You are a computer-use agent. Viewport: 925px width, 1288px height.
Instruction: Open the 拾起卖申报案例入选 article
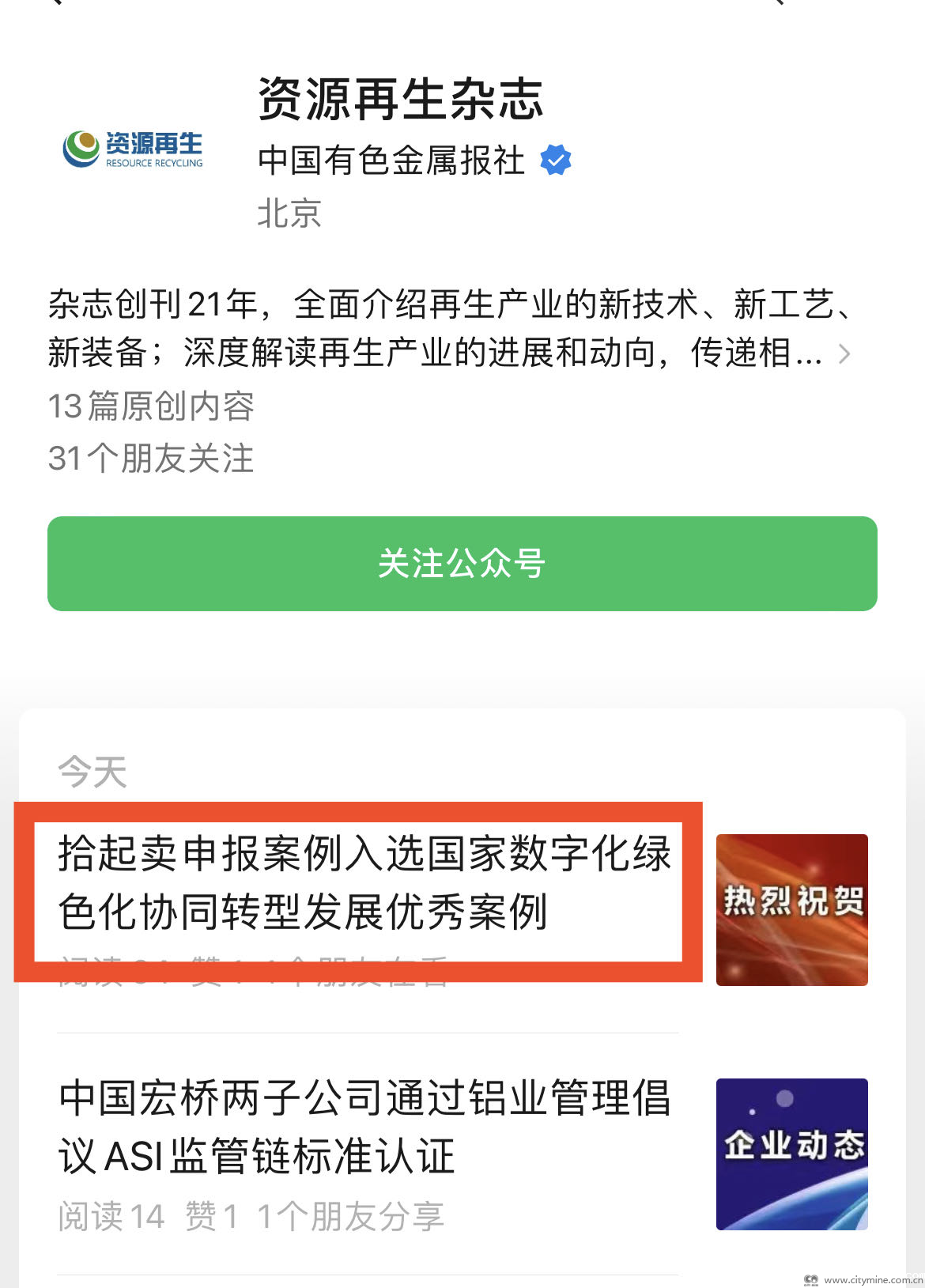(x=364, y=883)
